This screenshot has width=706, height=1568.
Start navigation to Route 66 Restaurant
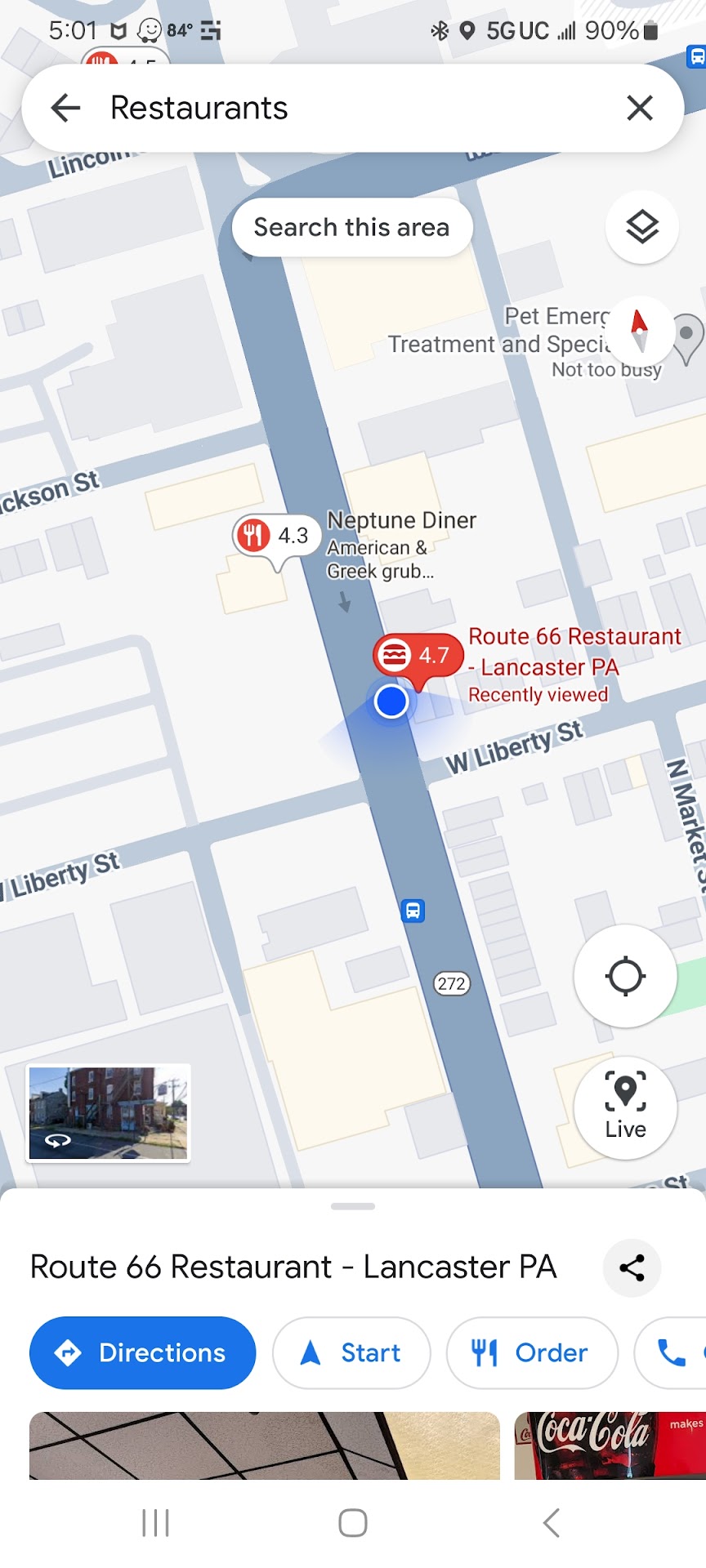pos(351,1353)
